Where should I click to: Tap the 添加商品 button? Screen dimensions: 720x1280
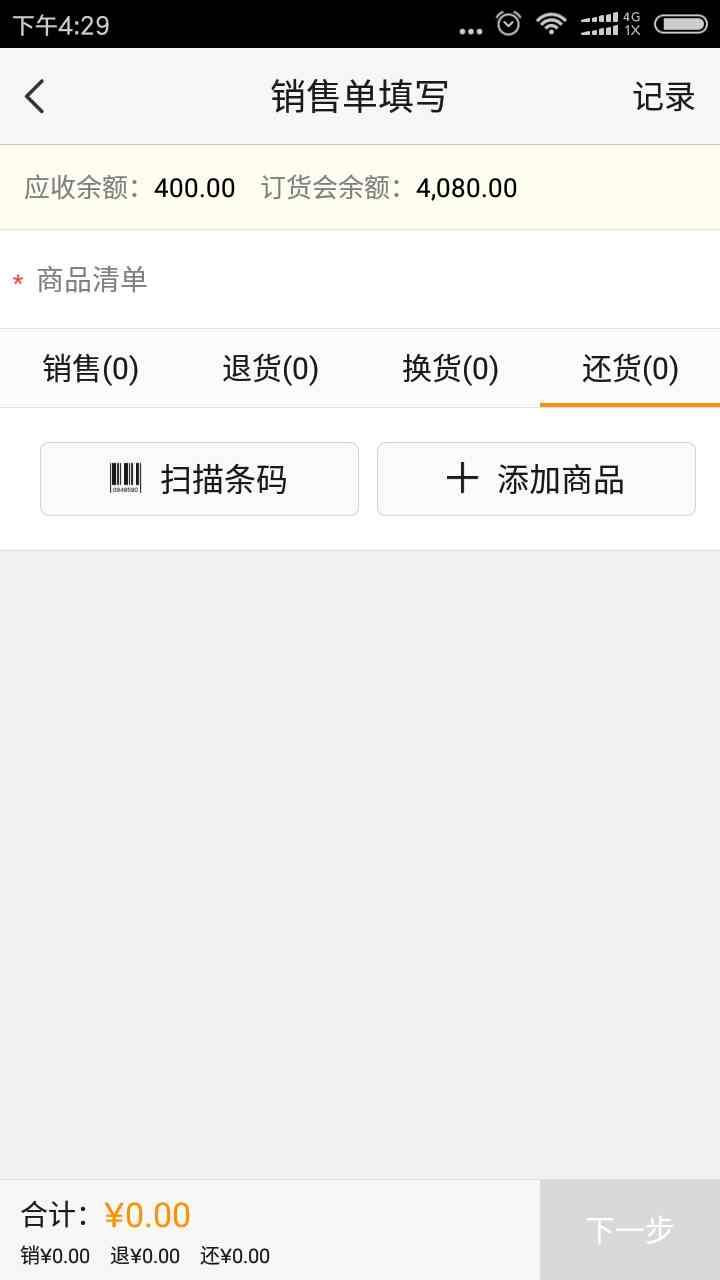click(536, 479)
